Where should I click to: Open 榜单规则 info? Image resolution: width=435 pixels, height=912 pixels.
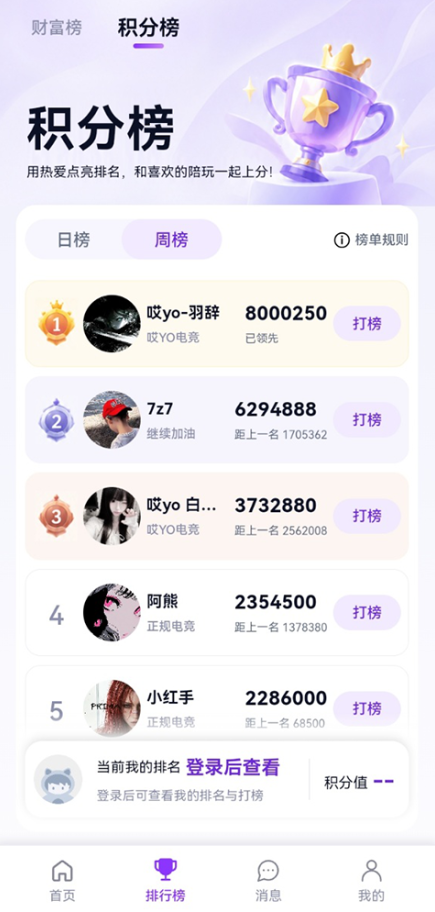click(x=371, y=240)
